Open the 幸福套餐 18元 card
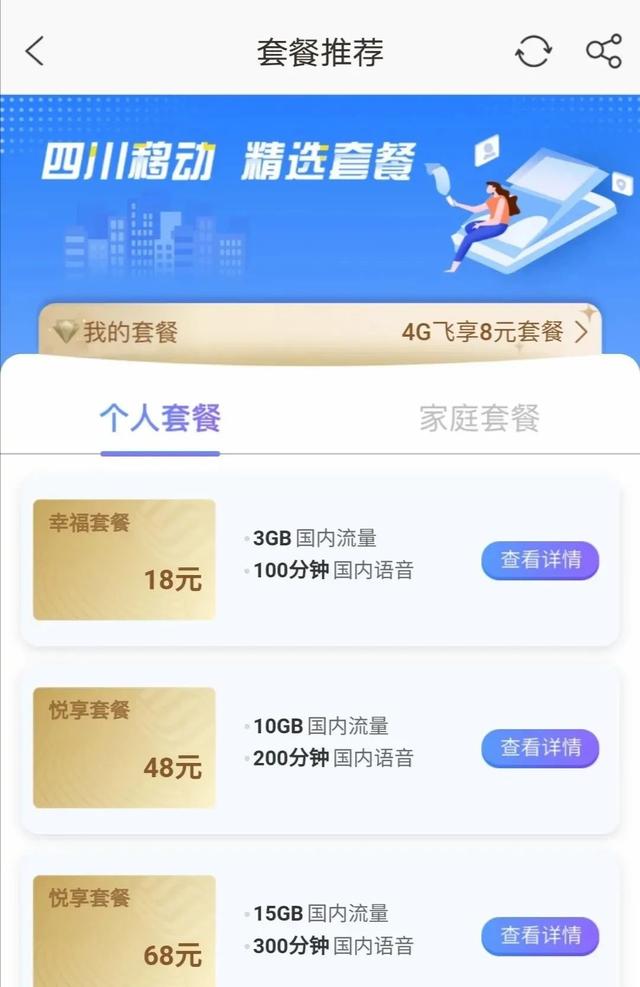Viewport: 640px width, 987px height. (x=124, y=560)
